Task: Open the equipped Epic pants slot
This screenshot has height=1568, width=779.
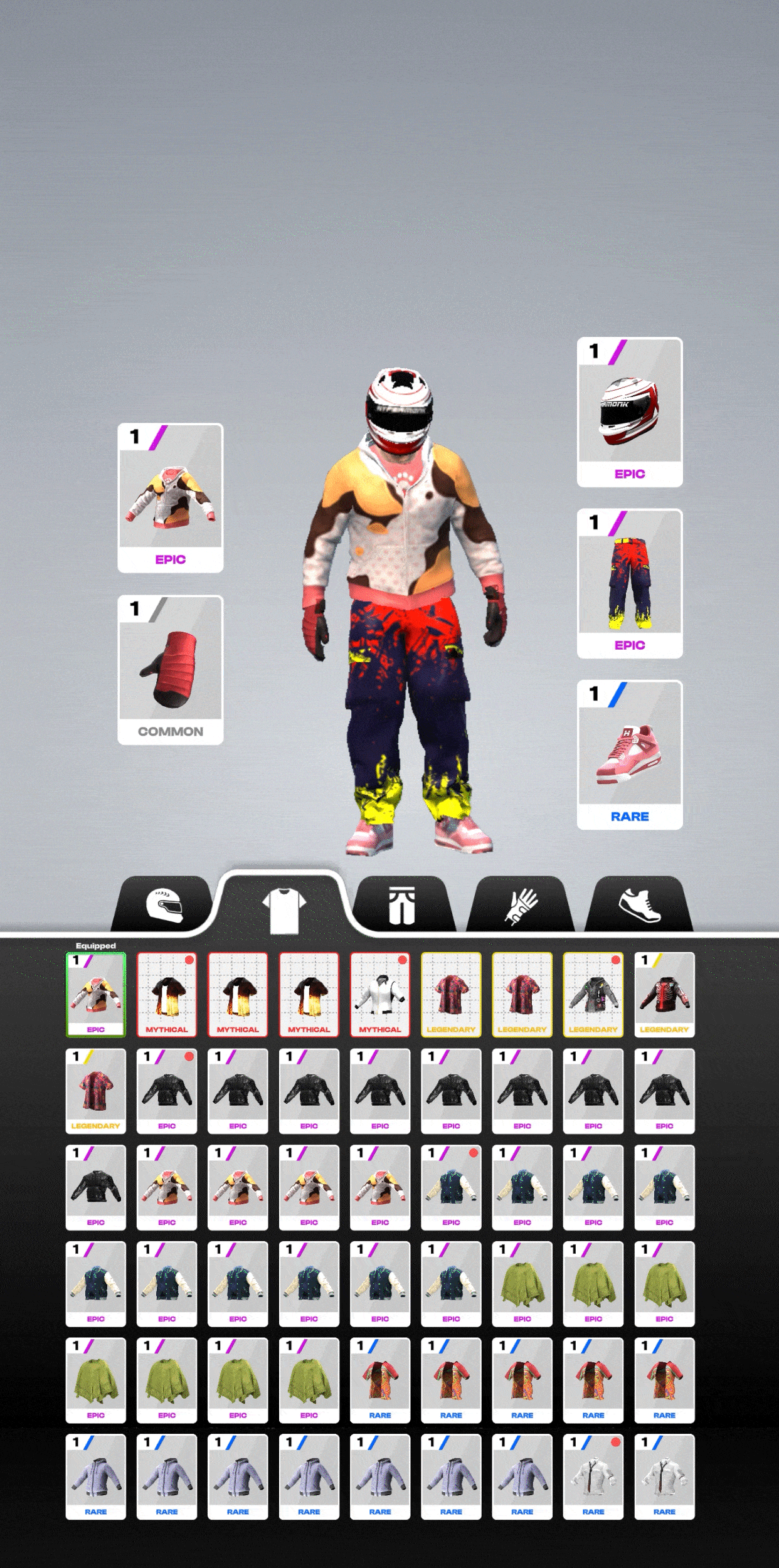Action: 630,583
